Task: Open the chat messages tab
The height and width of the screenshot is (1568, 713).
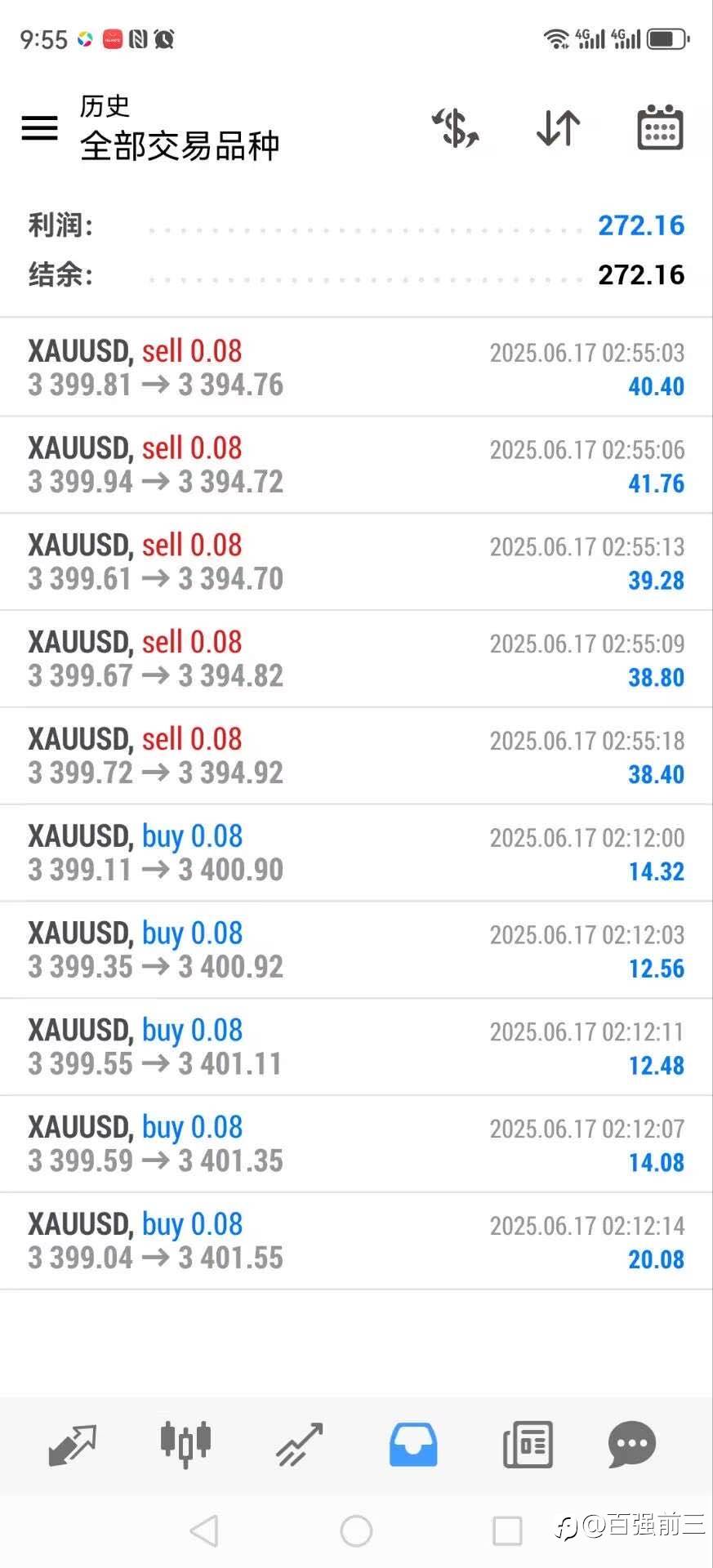Action: (x=631, y=1444)
